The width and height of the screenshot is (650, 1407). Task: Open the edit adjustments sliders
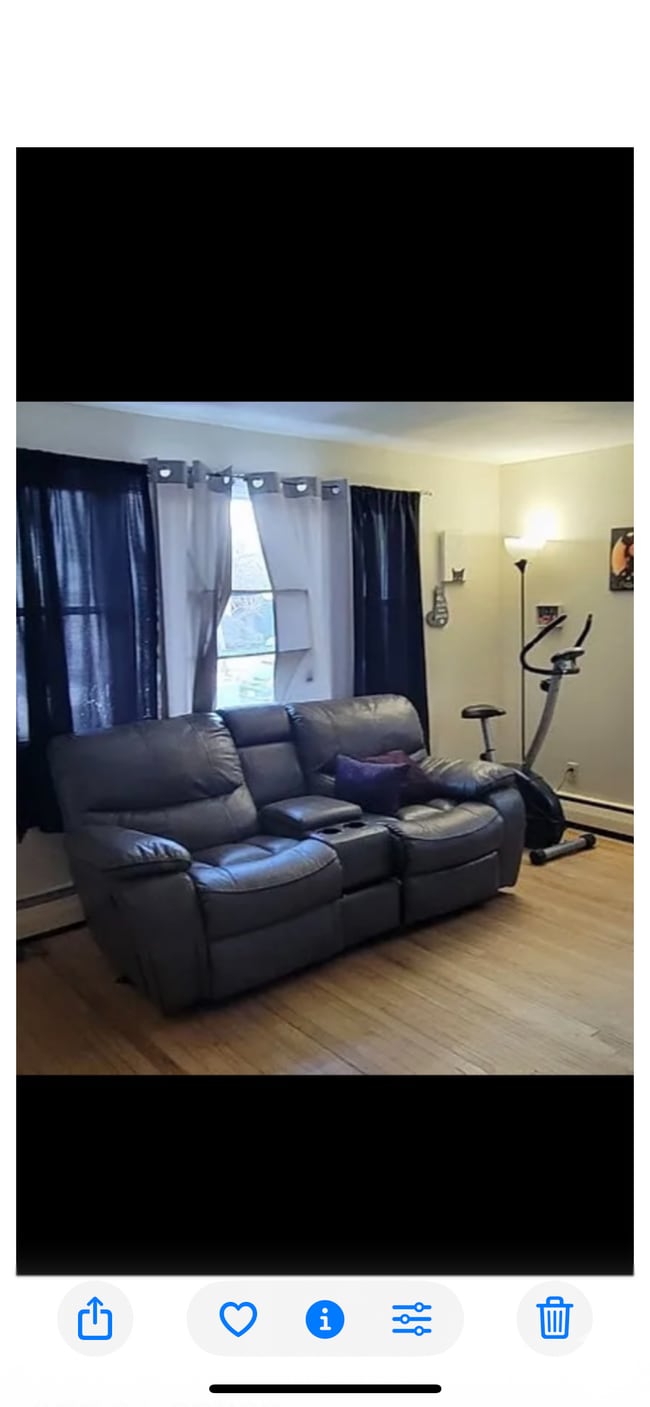(411, 1319)
